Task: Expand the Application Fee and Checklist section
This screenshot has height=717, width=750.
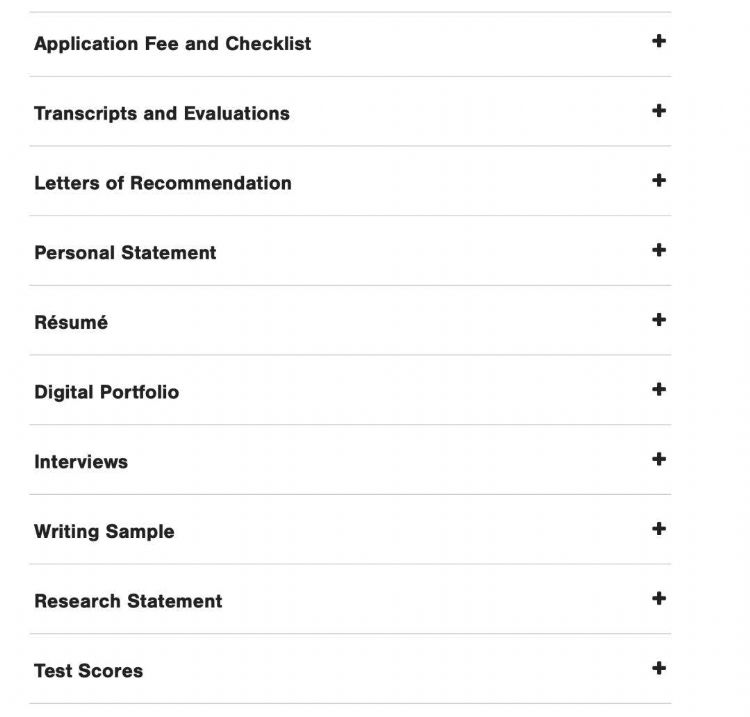Action: tap(657, 42)
